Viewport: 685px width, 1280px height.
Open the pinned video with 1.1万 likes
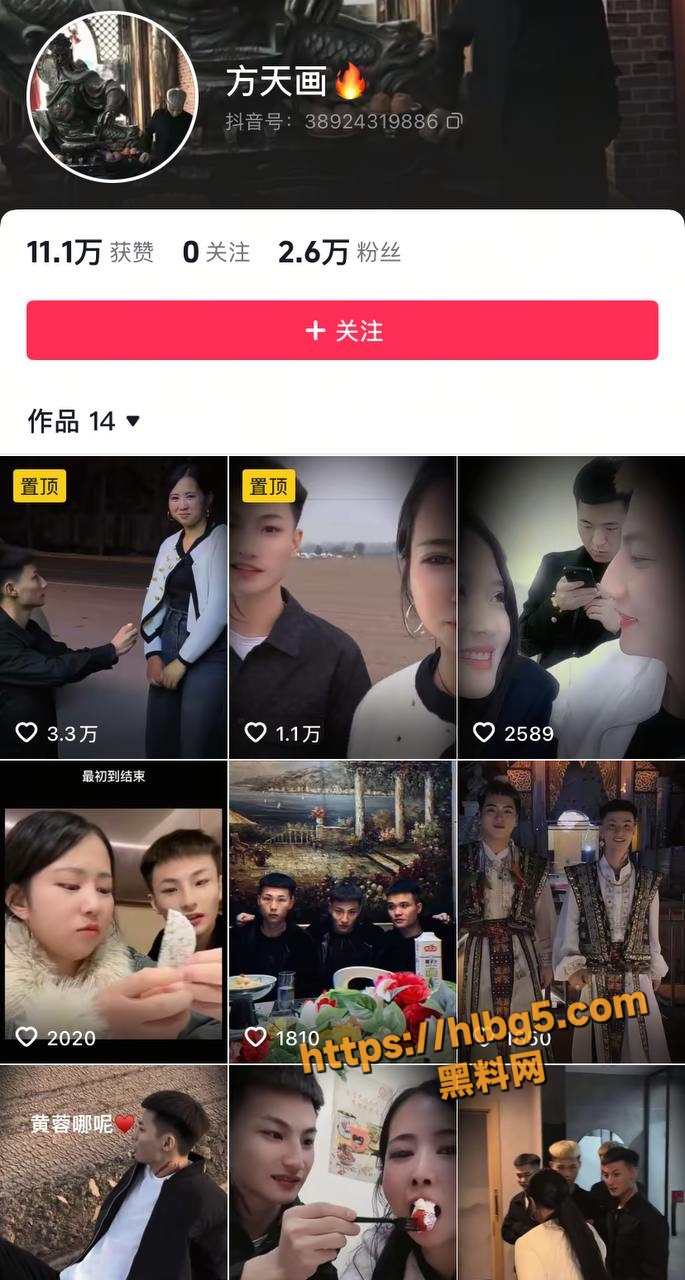(x=342, y=608)
